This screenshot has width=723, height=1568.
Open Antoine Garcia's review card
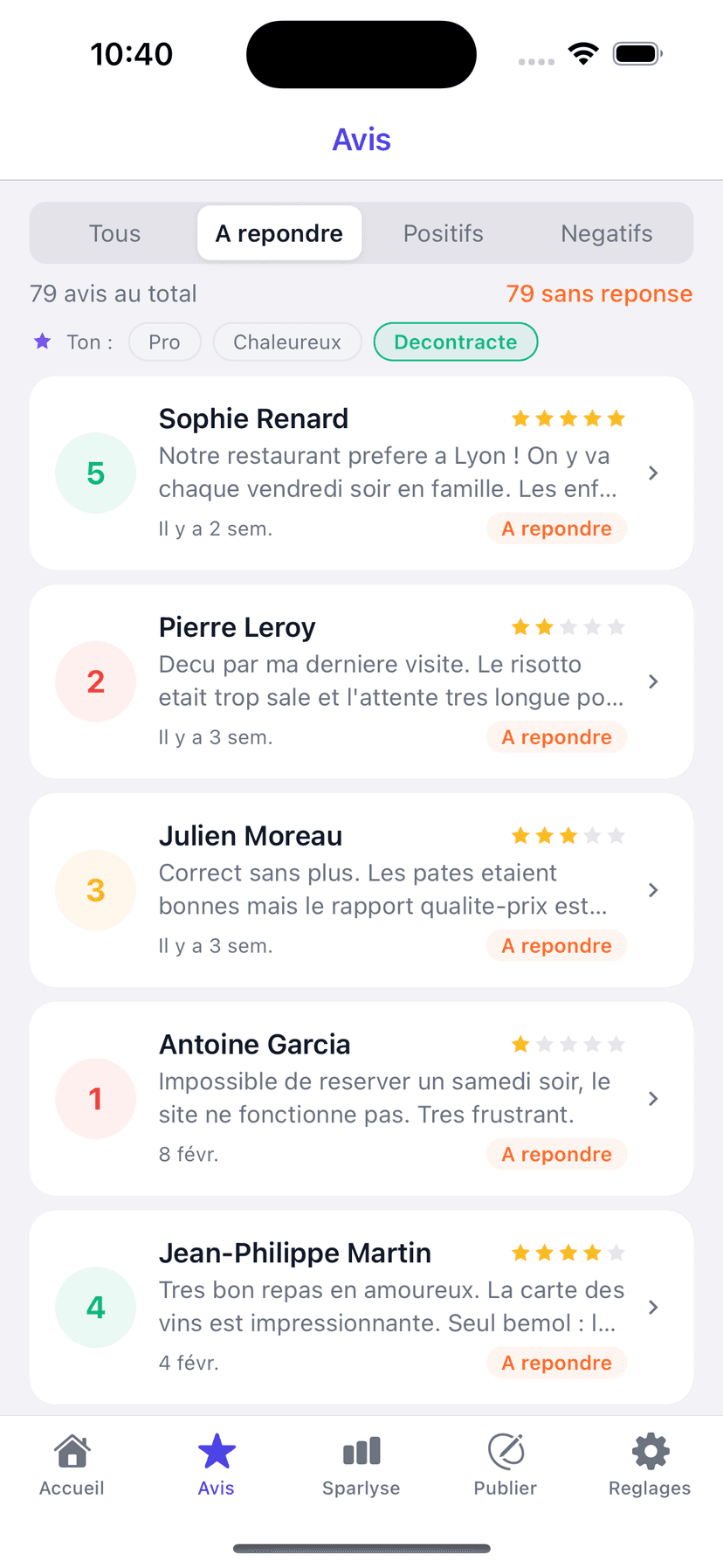pyautogui.click(x=361, y=1099)
